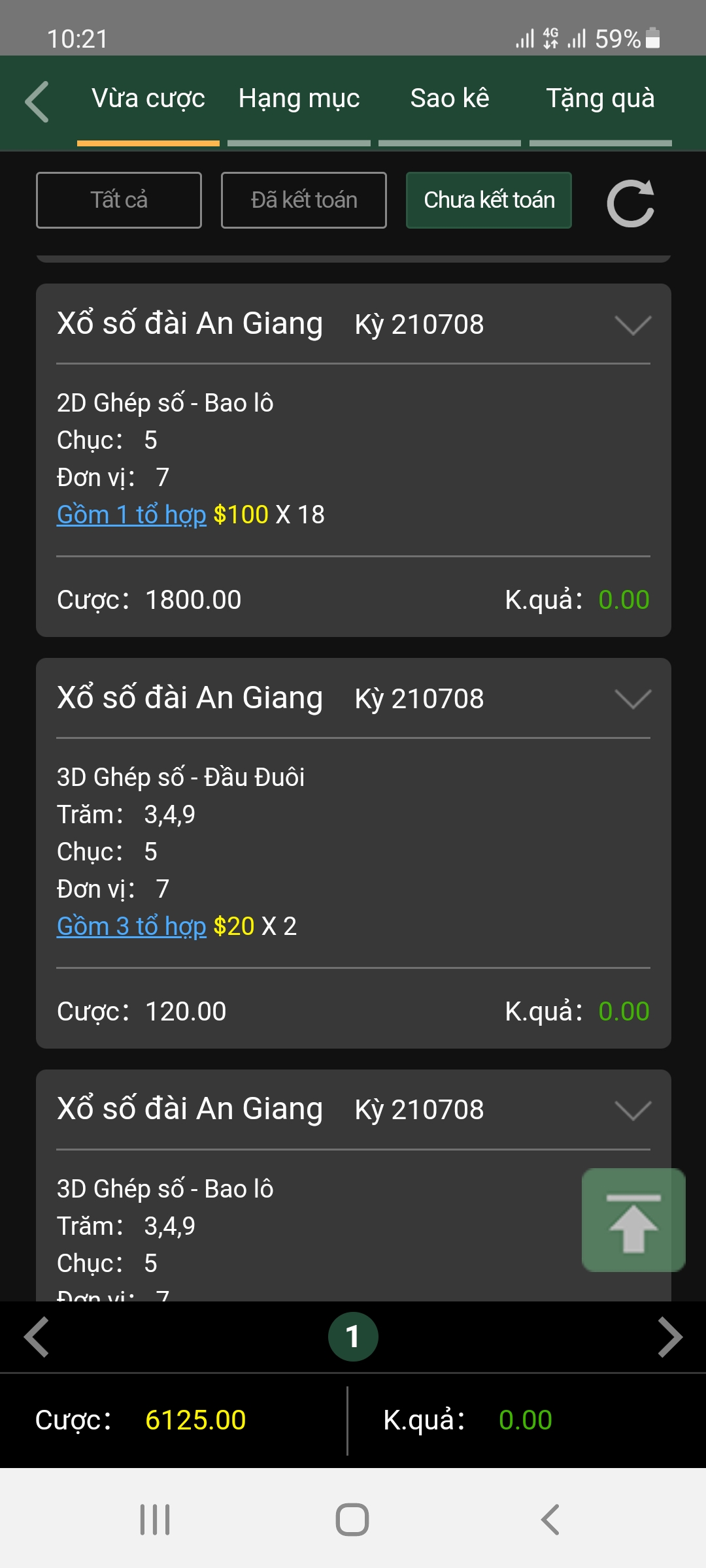This screenshot has height=1568, width=706.
Task: Open the Sao kê tab
Action: click(450, 99)
